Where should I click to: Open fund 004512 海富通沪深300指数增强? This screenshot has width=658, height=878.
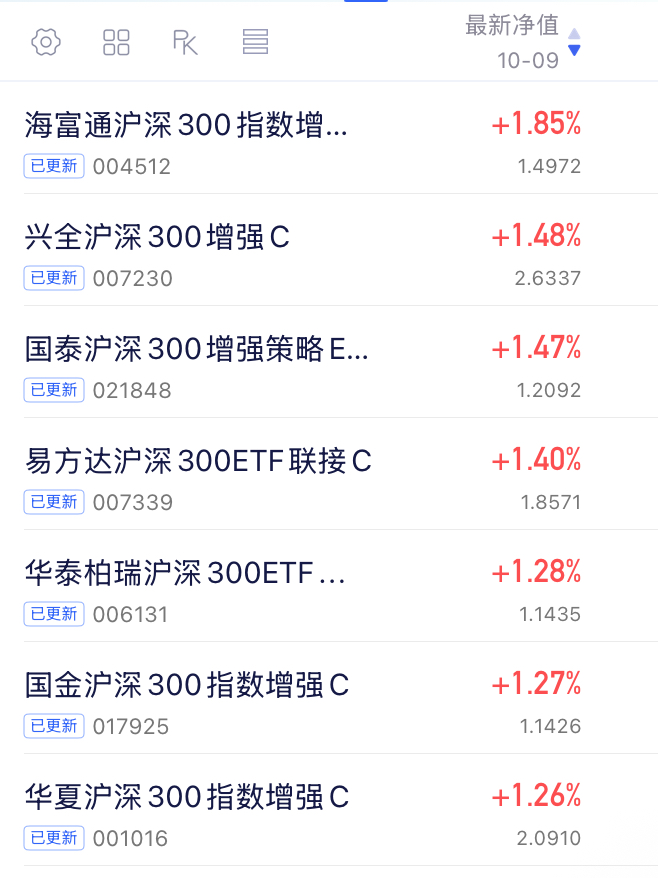pos(186,125)
